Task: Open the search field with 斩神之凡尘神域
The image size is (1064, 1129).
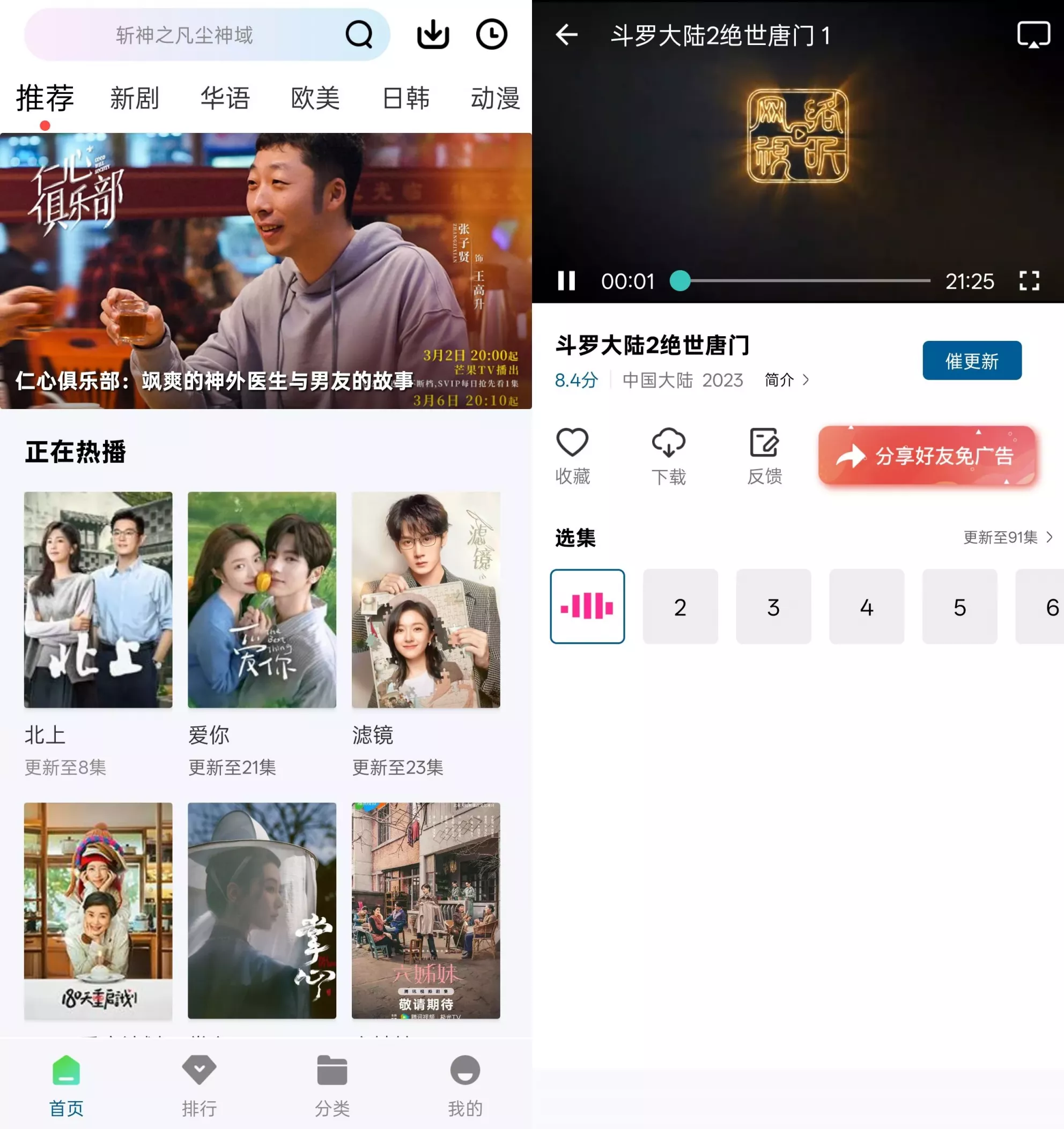Action: (184, 35)
